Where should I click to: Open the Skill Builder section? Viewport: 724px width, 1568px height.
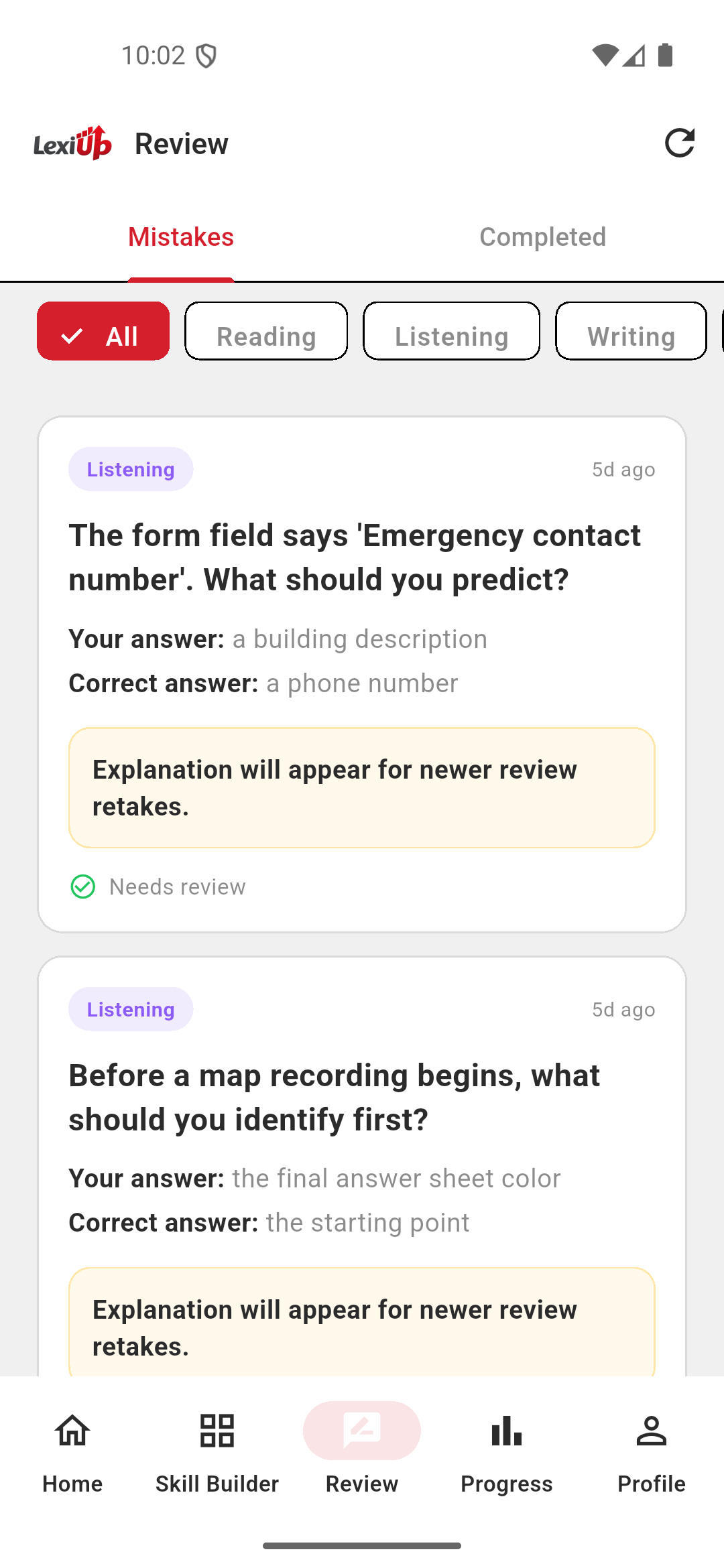click(x=217, y=1454)
